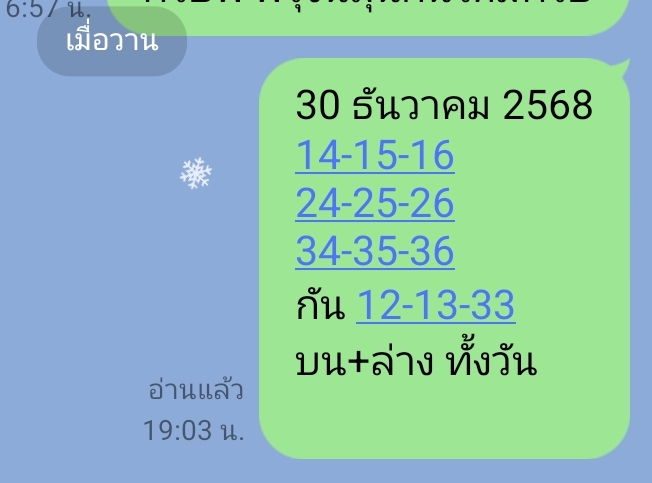Open the 24-25-26 underlined link
Screen dimensions: 652x483
tap(375, 204)
